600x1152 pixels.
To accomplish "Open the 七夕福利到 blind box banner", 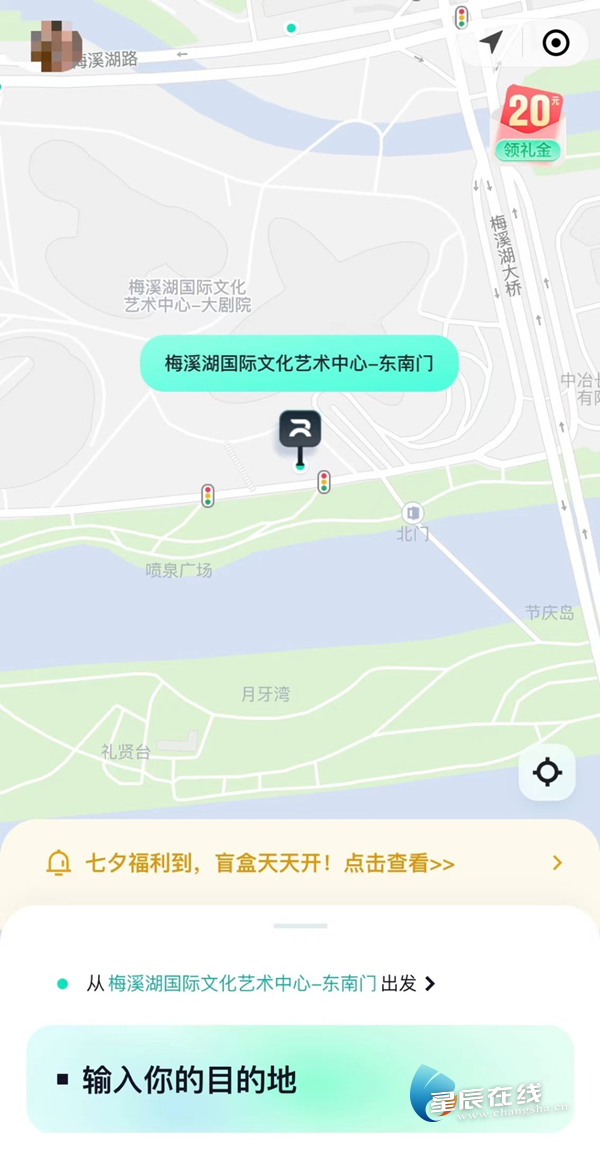I will (300, 863).
